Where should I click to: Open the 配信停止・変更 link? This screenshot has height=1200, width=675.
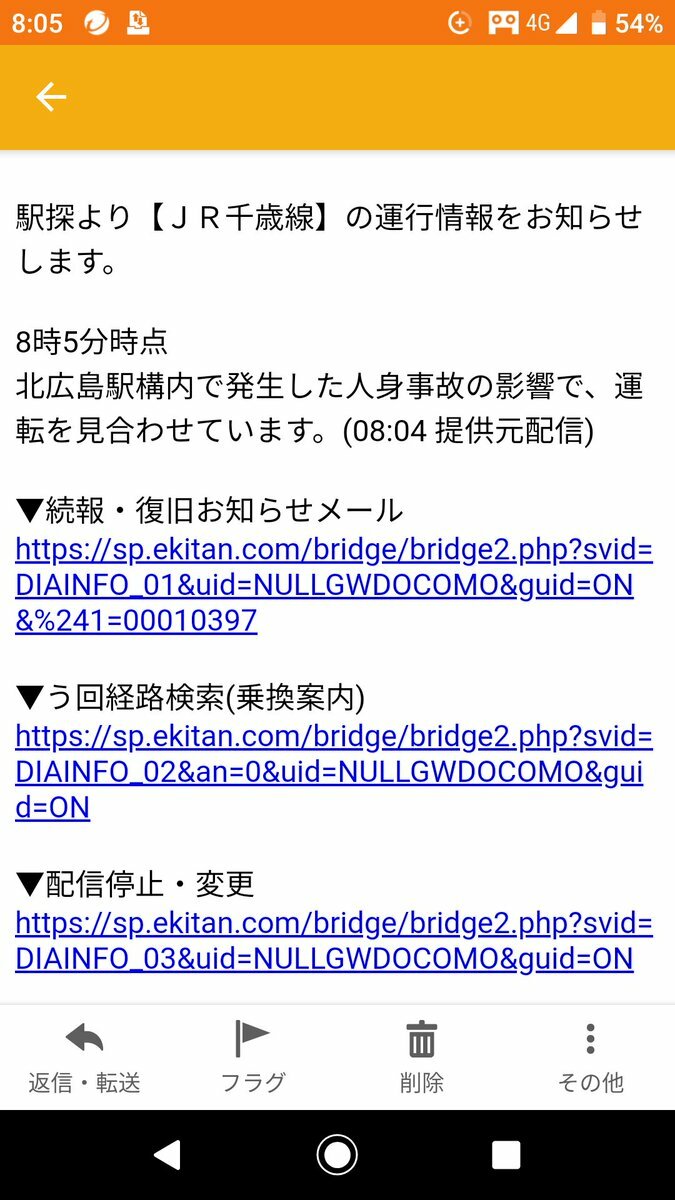(x=334, y=941)
